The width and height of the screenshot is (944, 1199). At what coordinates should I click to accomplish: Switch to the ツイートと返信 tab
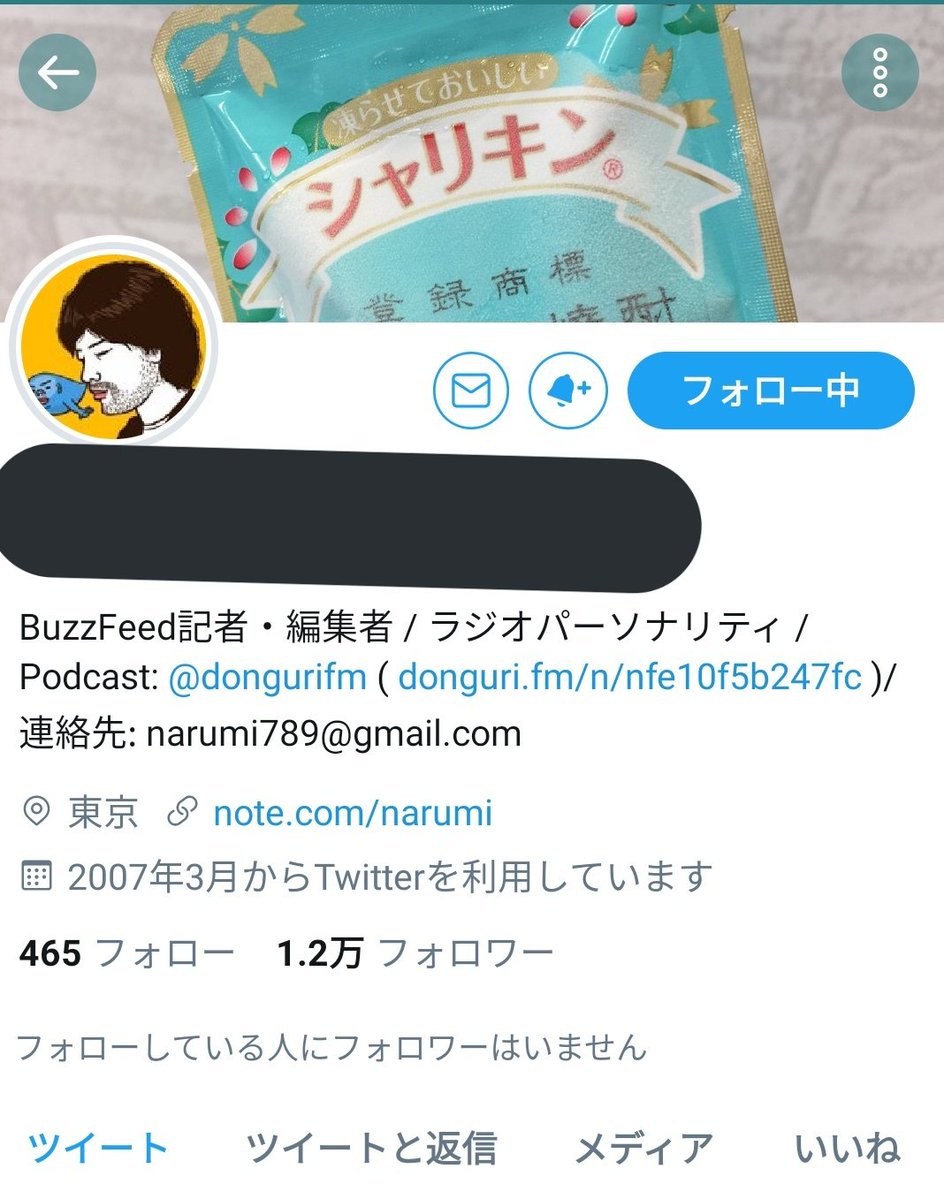tap(371, 1148)
